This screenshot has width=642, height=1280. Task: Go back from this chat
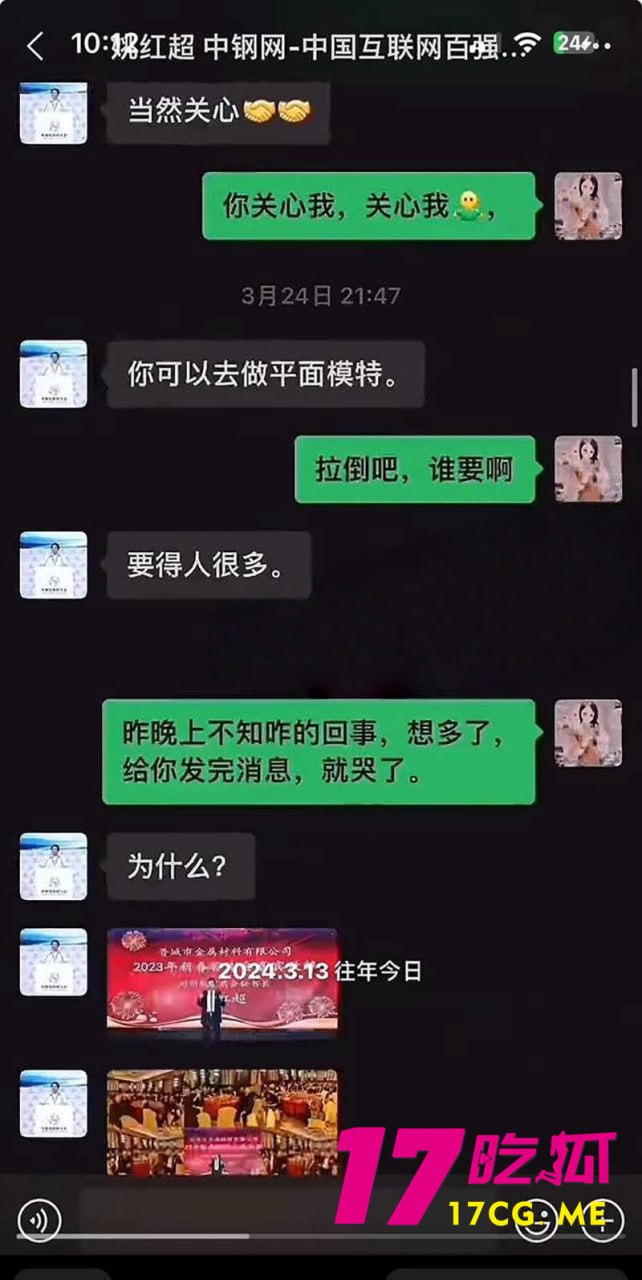[x=35, y=46]
